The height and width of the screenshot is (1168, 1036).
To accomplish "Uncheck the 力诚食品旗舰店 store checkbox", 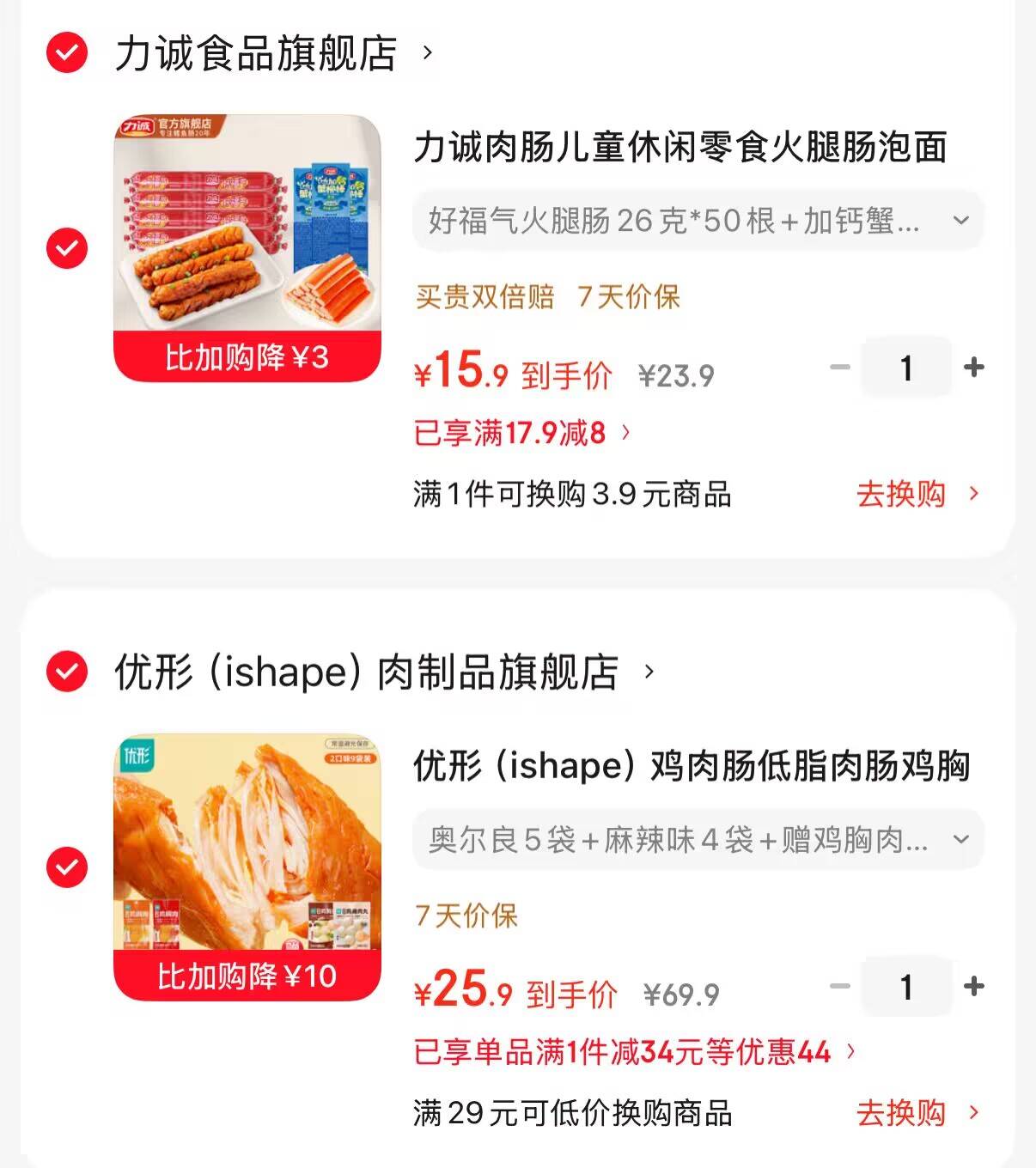I will coord(67,53).
